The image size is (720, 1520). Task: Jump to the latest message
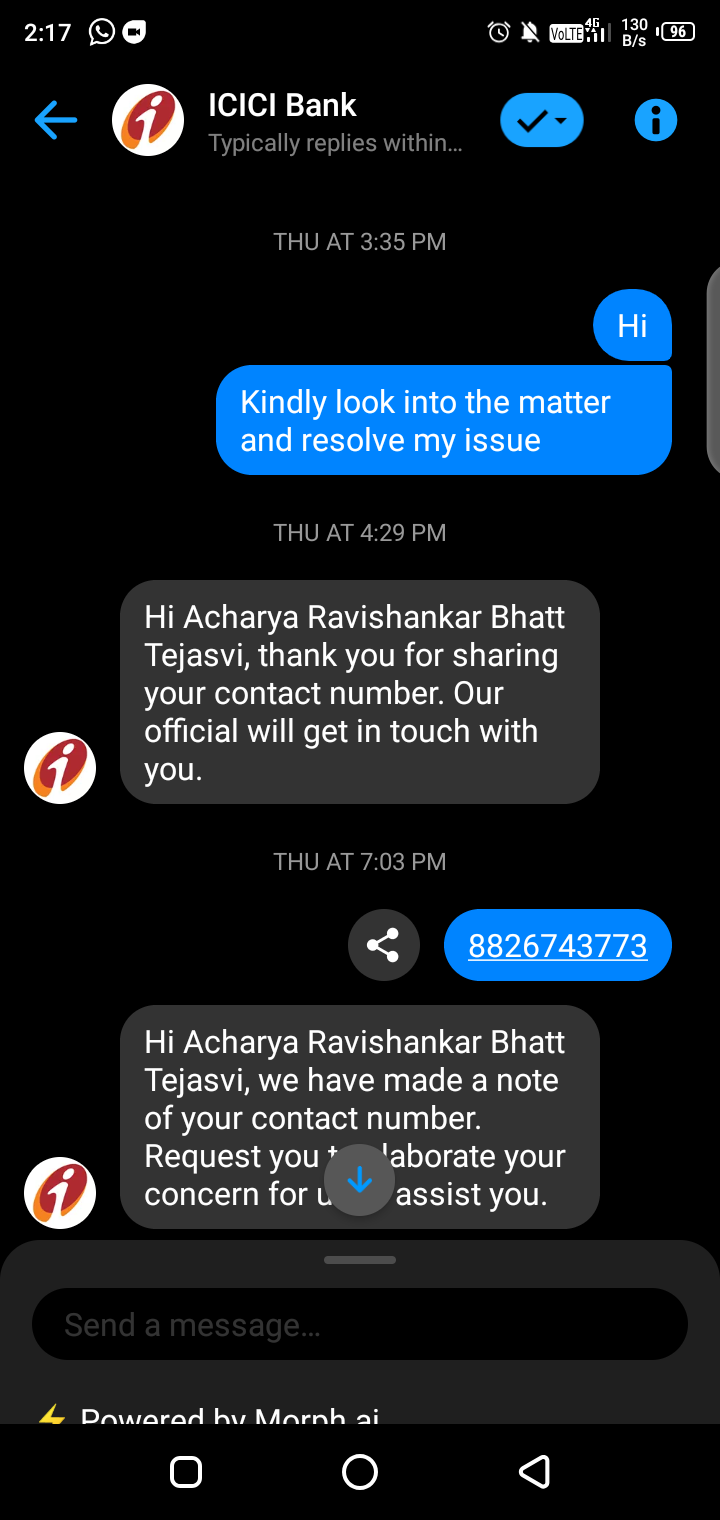(x=359, y=1181)
